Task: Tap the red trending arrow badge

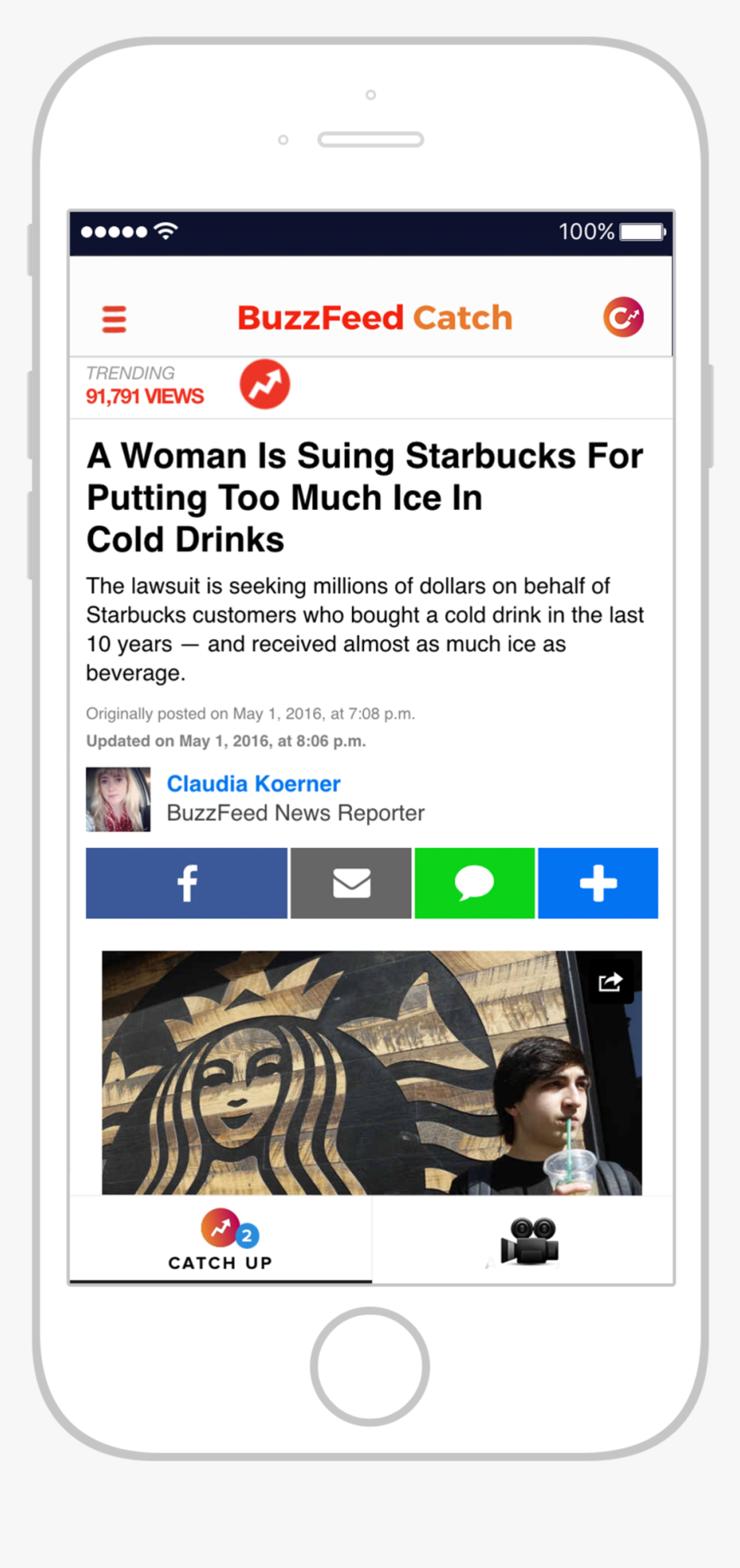Action: click(264, 384)
